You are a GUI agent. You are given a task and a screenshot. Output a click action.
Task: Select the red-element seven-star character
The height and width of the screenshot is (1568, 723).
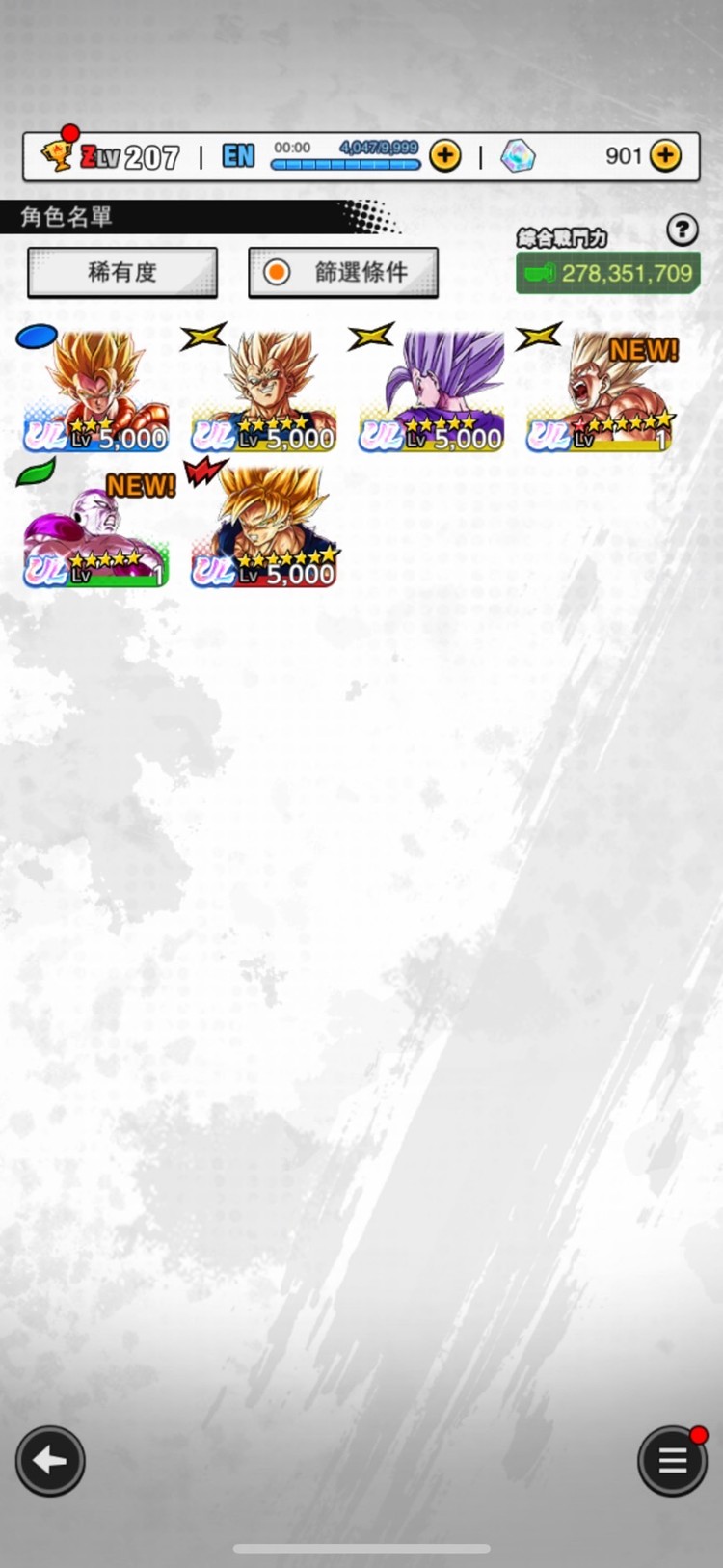(264, 528)
